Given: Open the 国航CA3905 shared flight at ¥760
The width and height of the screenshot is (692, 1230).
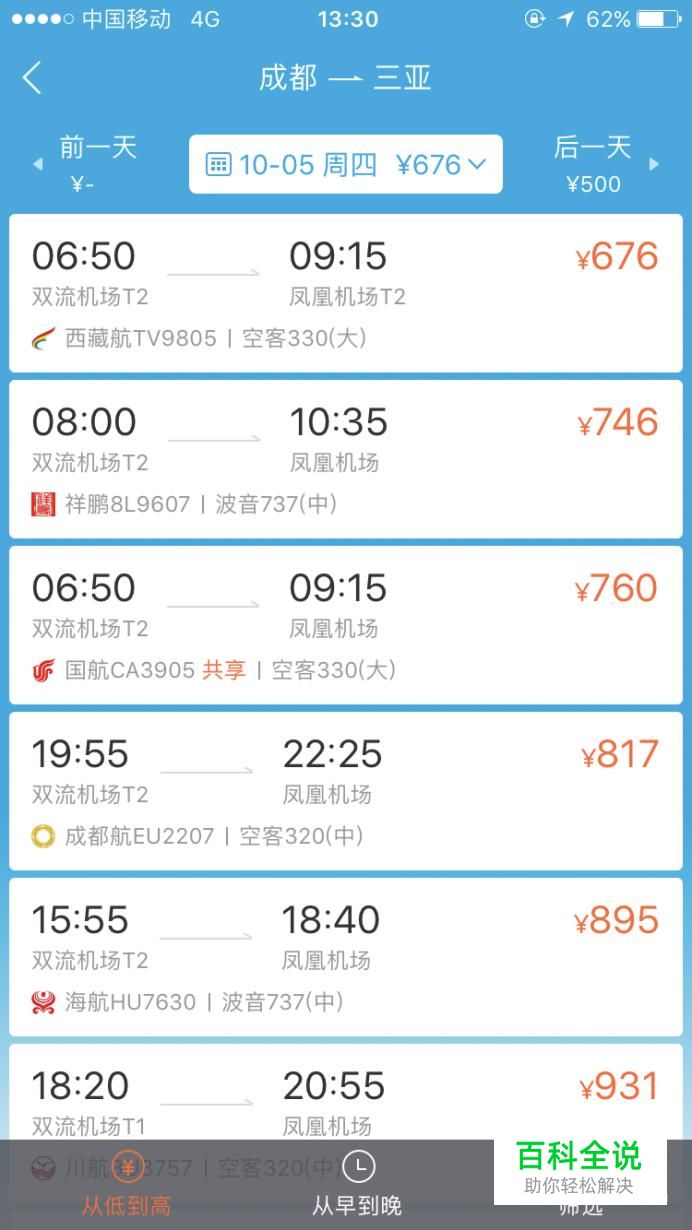Looking at the screenshot, I should pos(346,625).
